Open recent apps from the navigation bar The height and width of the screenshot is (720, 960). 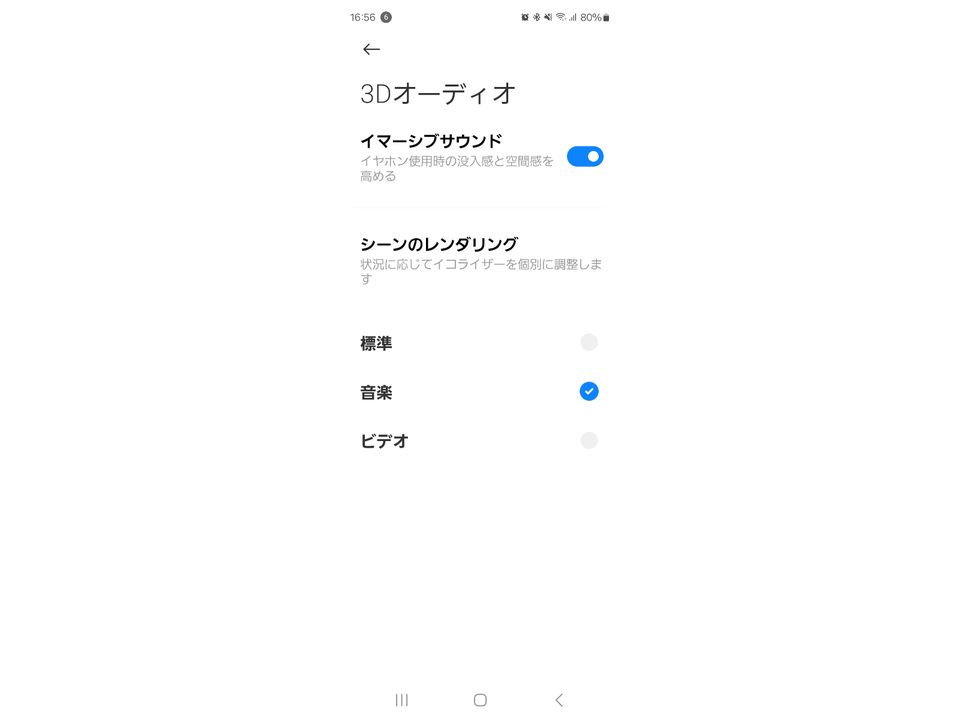point(402,700)
